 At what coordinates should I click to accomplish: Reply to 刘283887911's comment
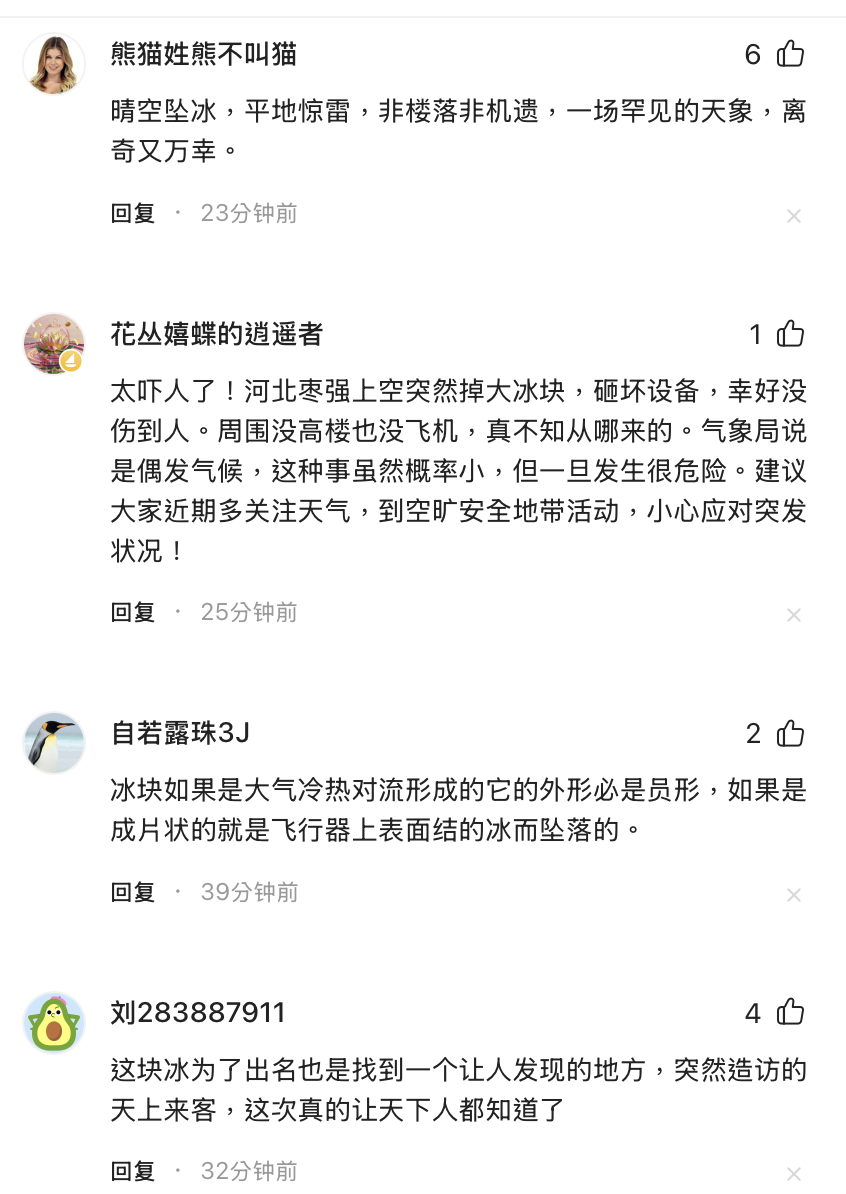click(133, 1171)
